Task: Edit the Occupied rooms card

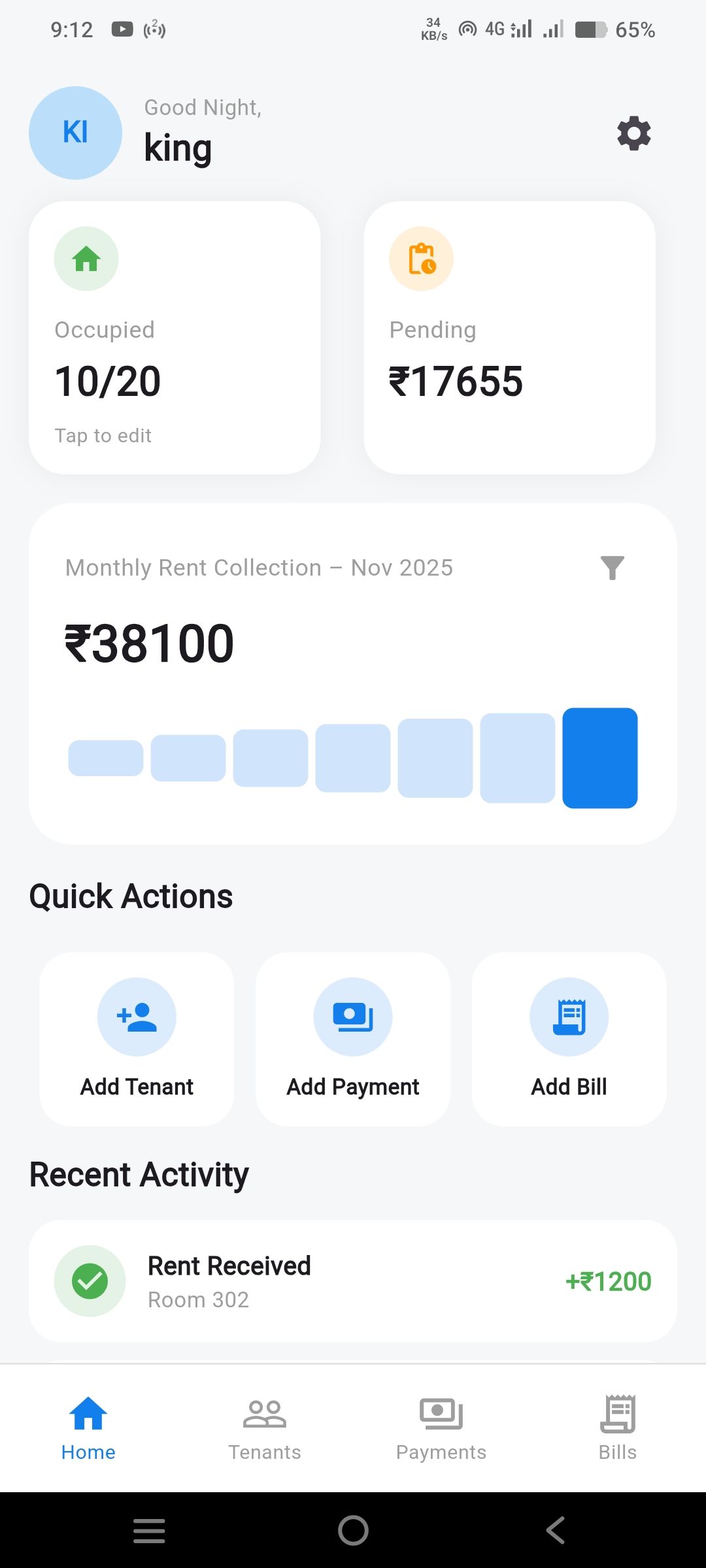Action: [x=175, y=338]
